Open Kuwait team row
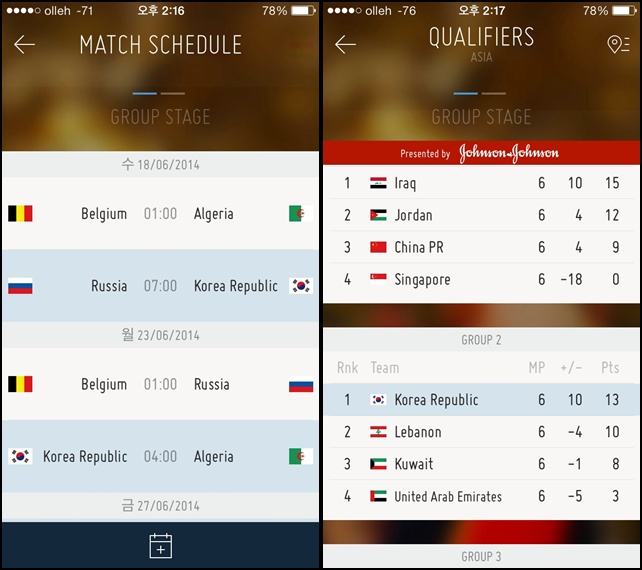Screen dimensions: 642x570 click(x=481, y=464)
